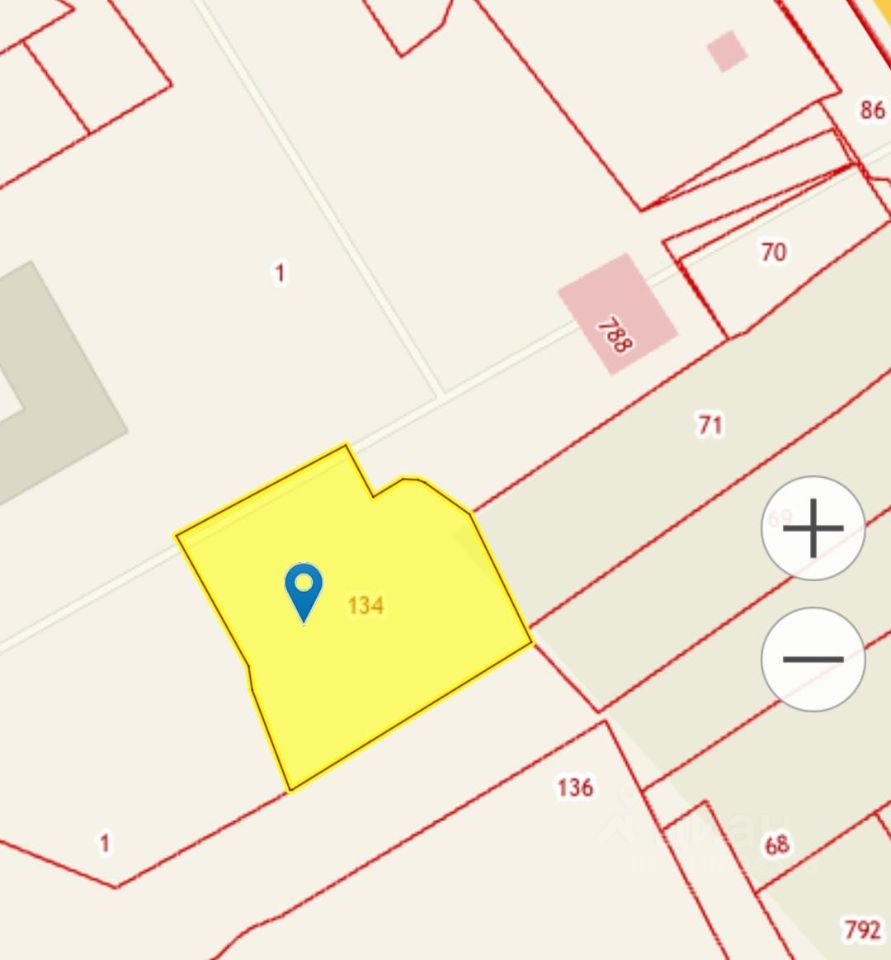The image size is (891, 960).
Task: Zoom in with the plus button
Action: point(813,528)
